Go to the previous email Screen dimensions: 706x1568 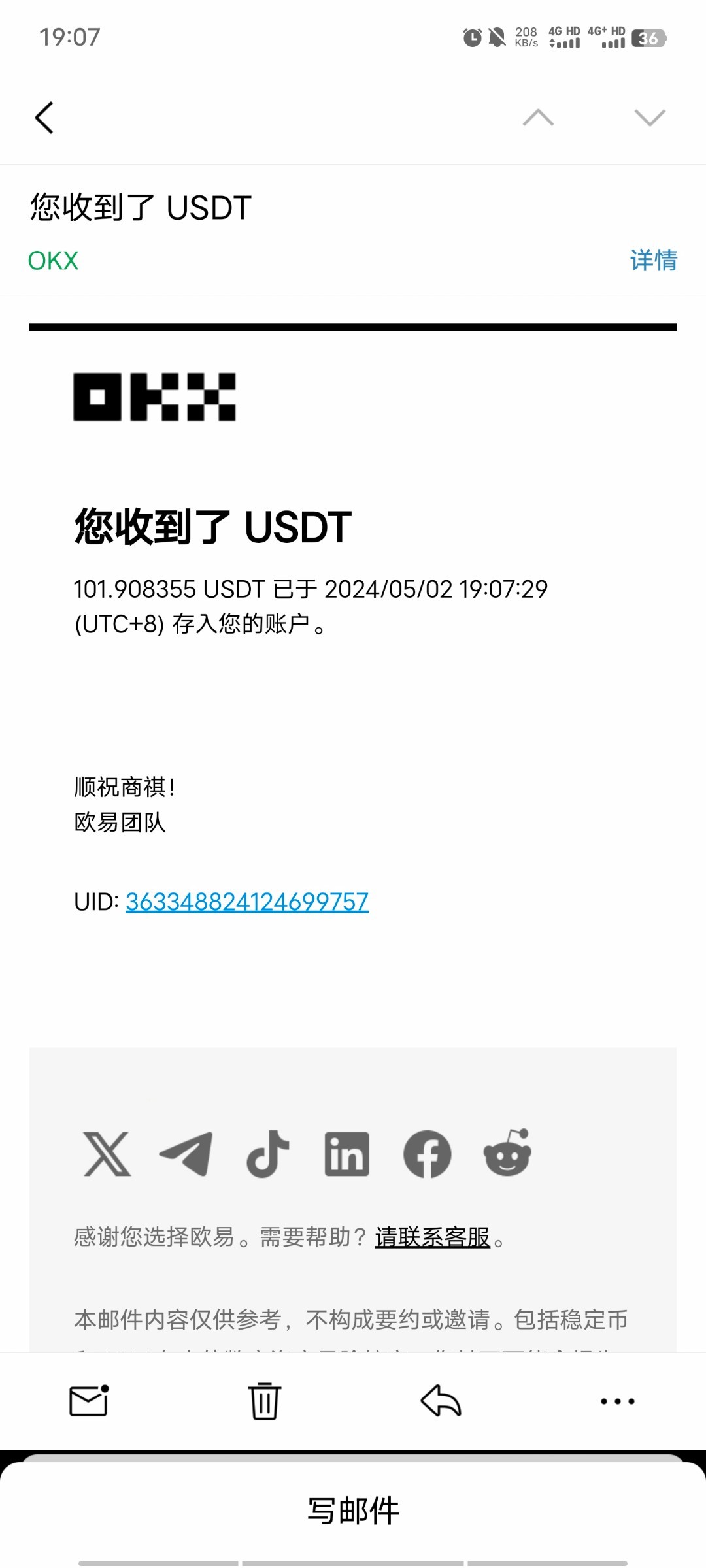pos(538,118)
